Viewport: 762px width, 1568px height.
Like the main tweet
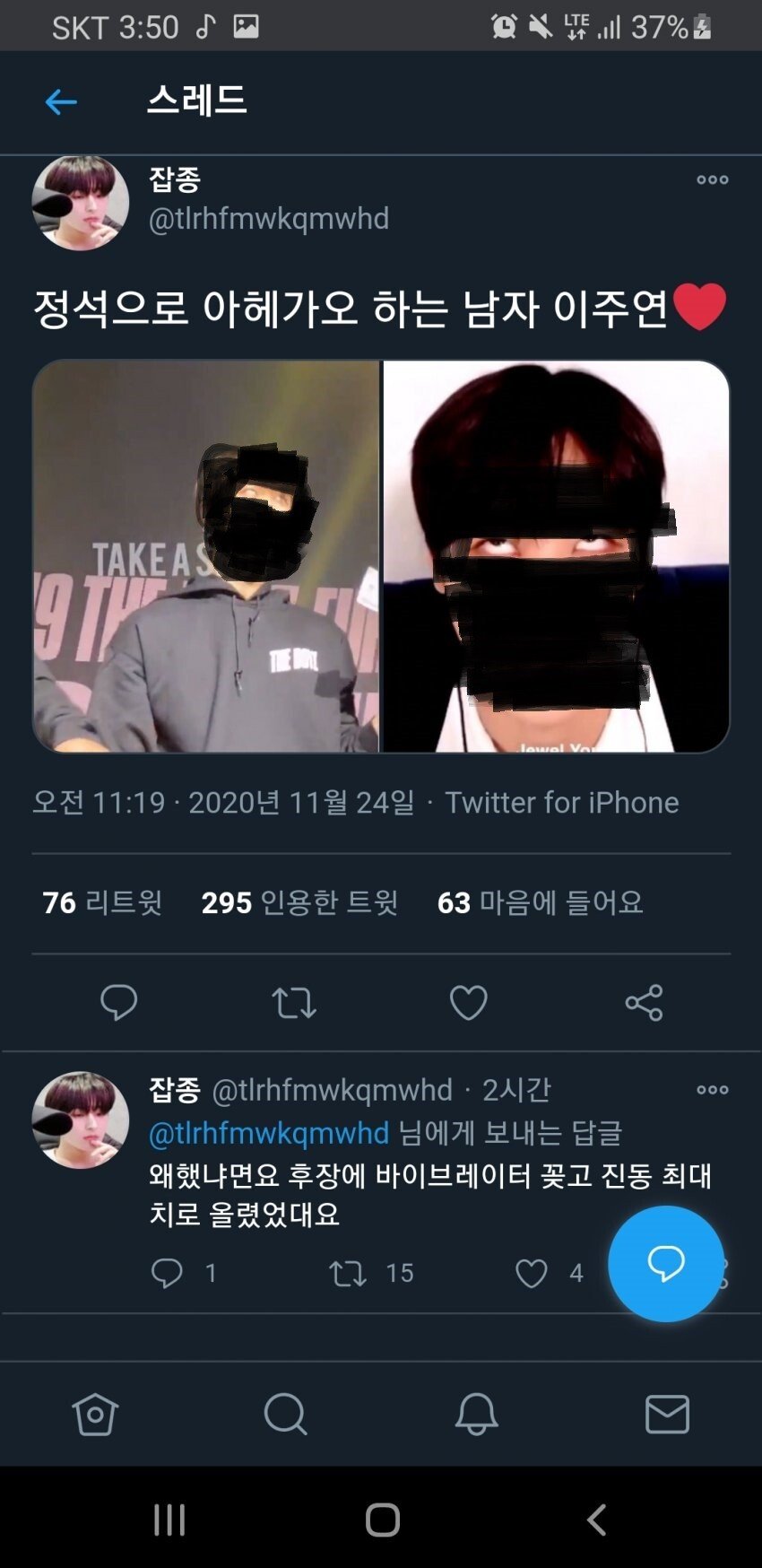pyautogui.click(x=468, y=1002)
